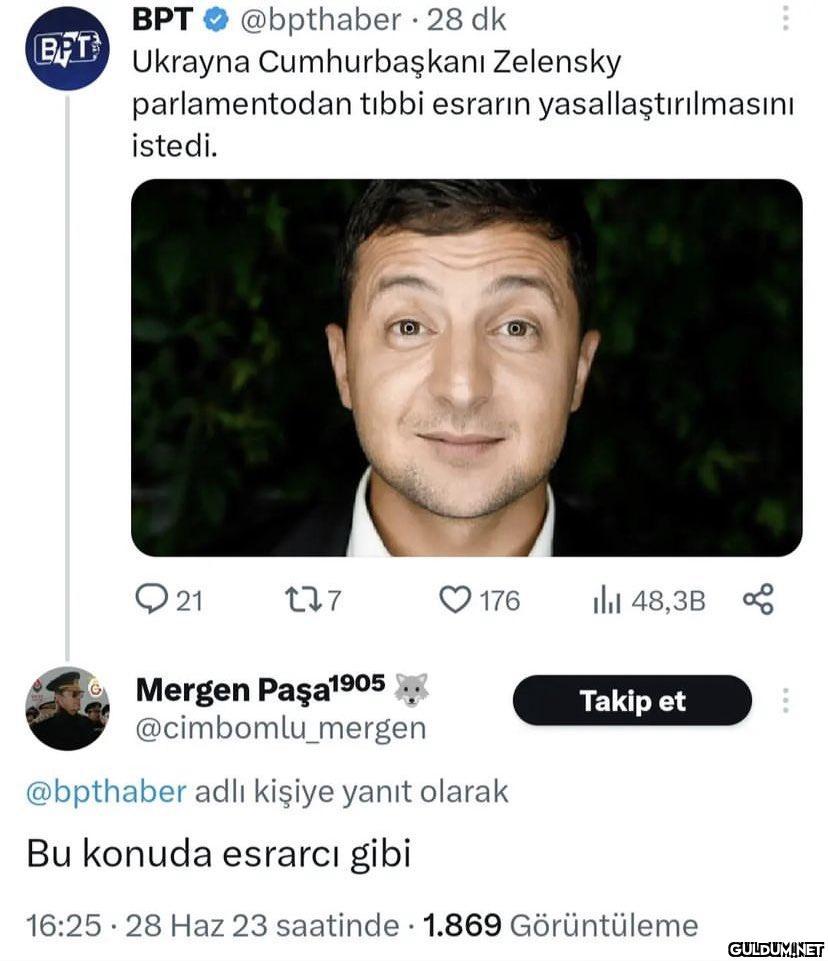
Task: Follow the @bpthaber mention link in the reply
Action: coord(106,792)
